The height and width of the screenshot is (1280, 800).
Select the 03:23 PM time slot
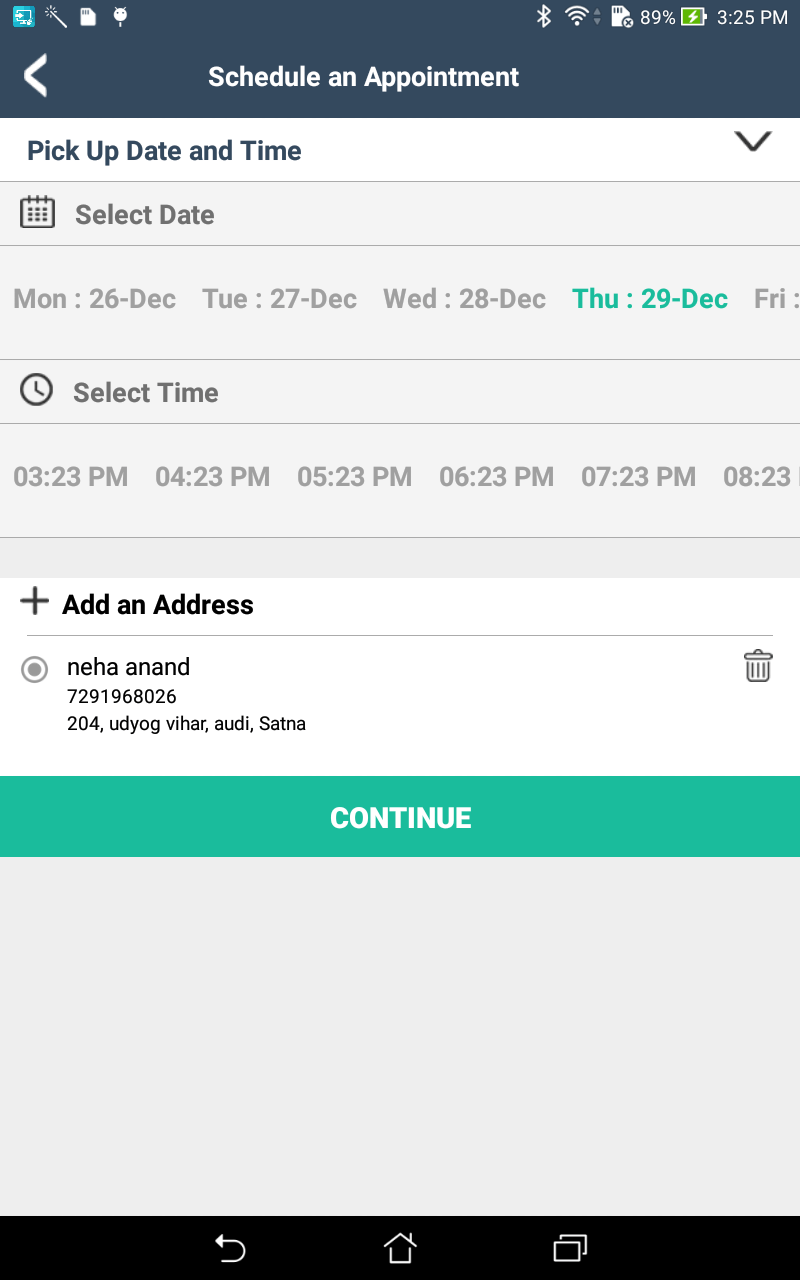(x=71, y=477)
